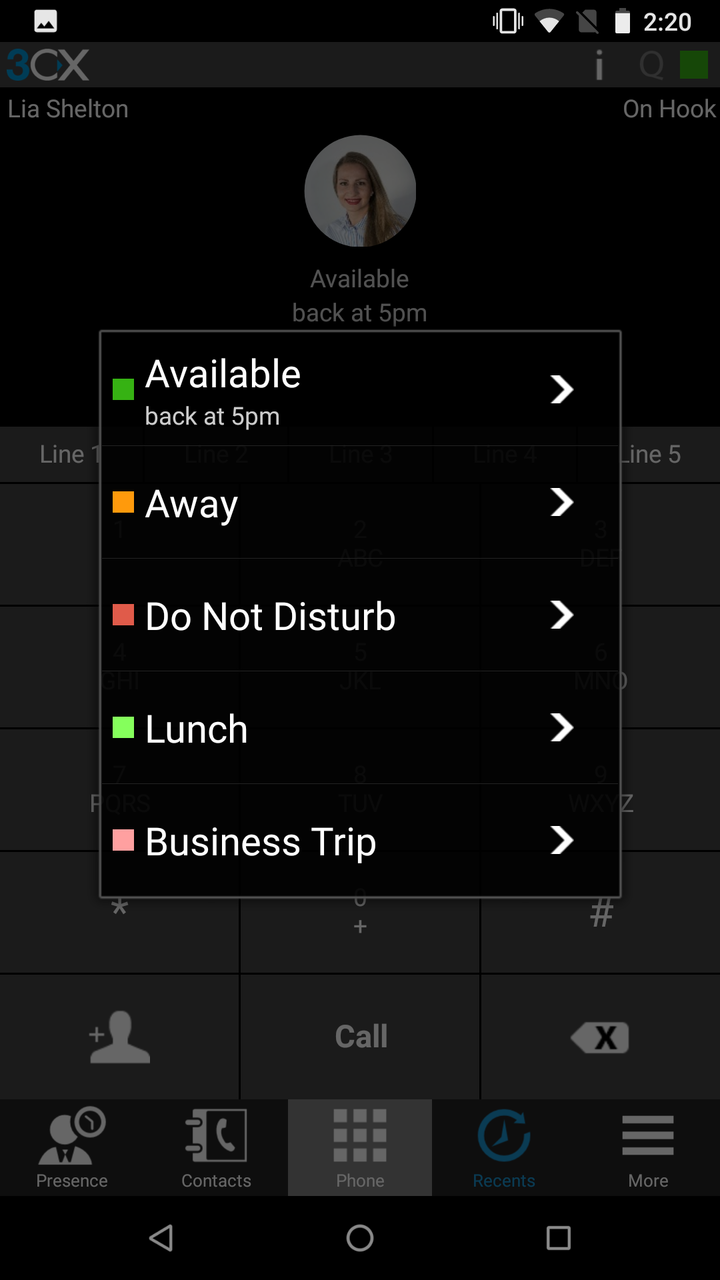Viewport: 720px width, 1280px height.
Task: Tap the Call button
Action: (360, 1037)
